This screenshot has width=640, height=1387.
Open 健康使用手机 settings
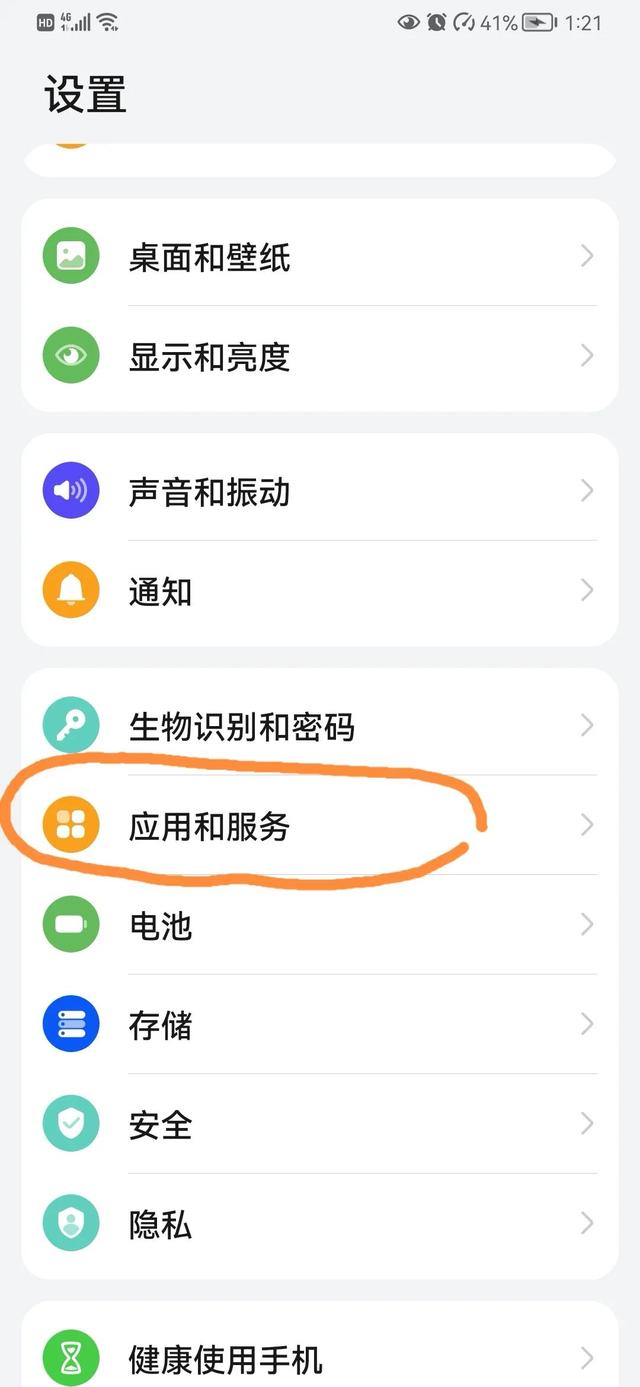coord(318,1359)
